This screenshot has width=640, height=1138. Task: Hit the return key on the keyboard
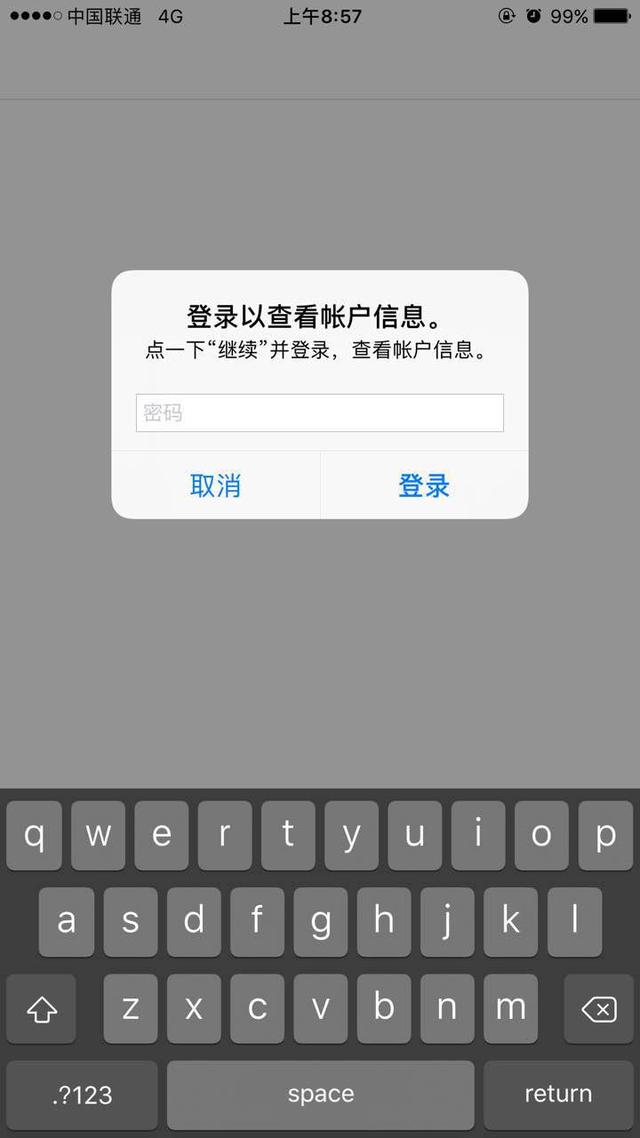[x=558, y=1094]
